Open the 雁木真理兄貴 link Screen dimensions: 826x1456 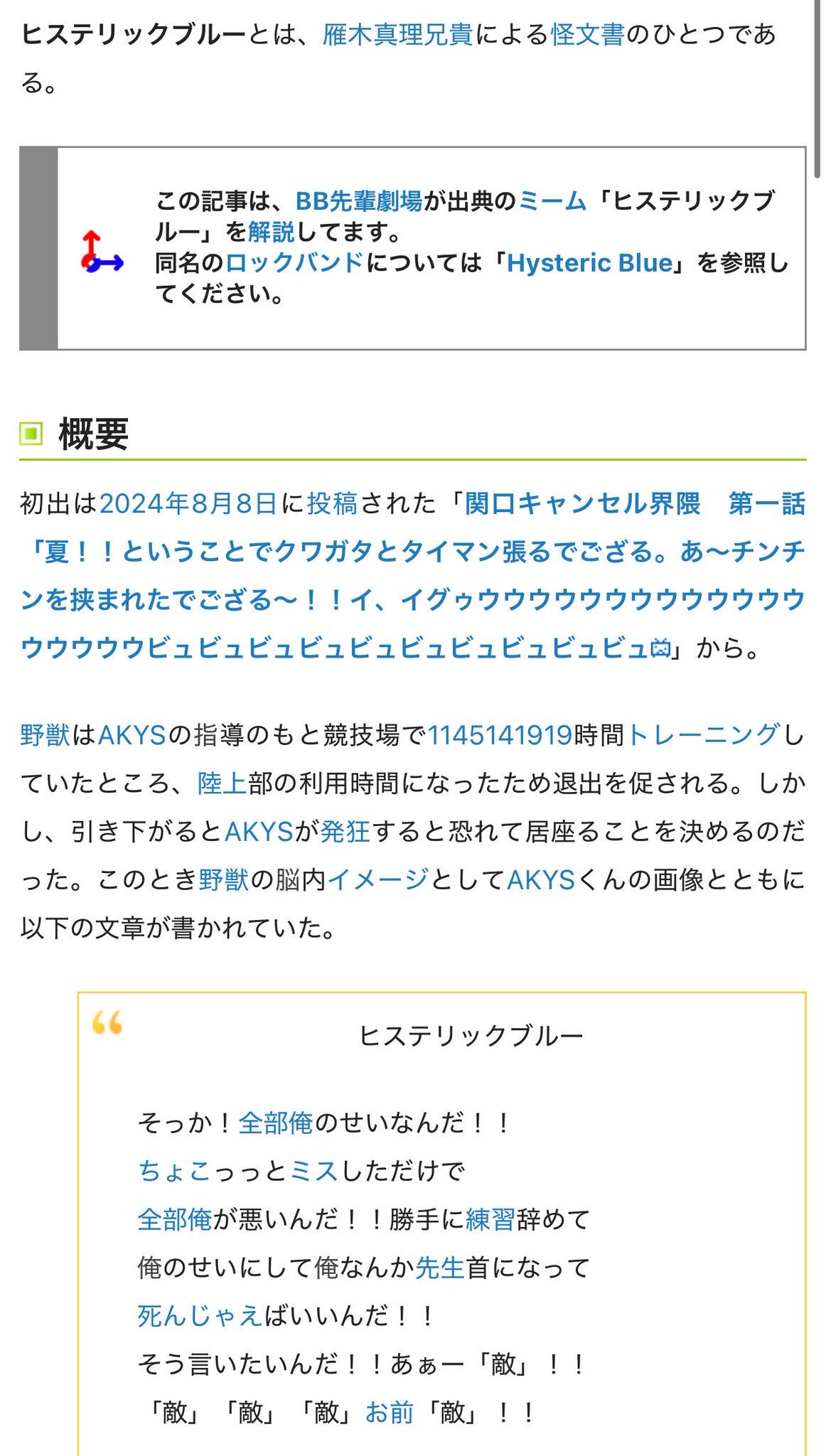(398, 34)
